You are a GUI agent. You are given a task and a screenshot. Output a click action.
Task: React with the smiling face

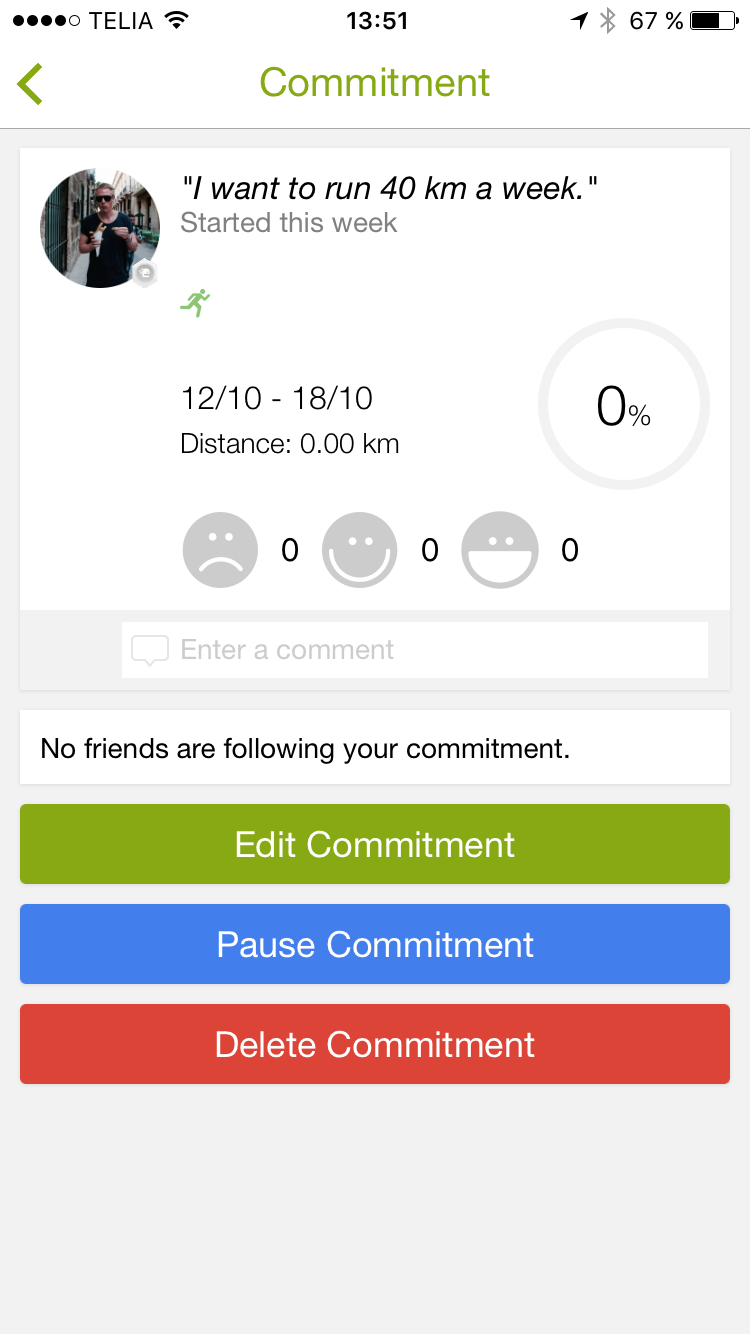tap(360, 550)
